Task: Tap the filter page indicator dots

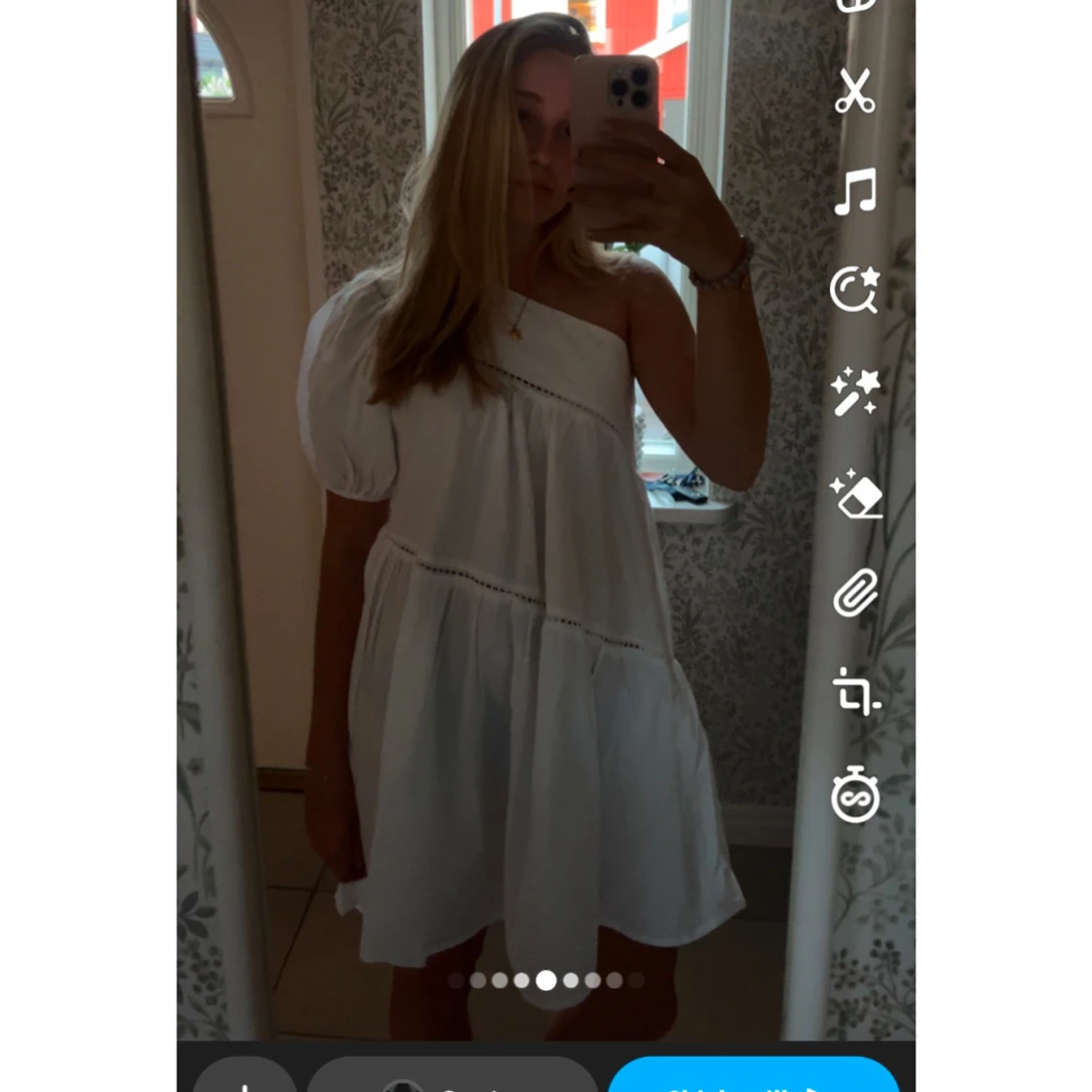Action: (x=546, y=980)
